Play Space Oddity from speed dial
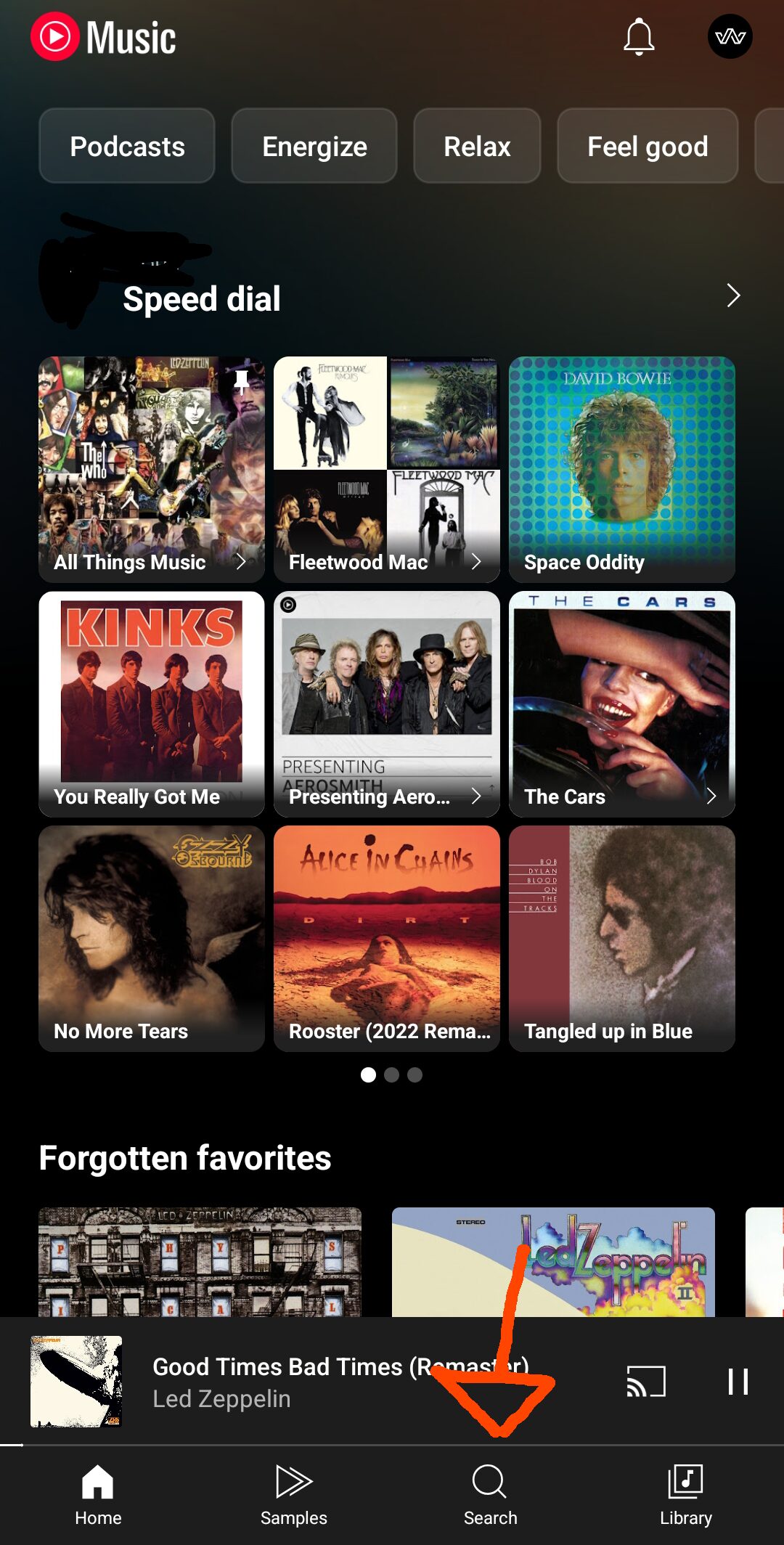Image resolution: width=784 pixels, height=1545 pixels. (x=622, y=469)
